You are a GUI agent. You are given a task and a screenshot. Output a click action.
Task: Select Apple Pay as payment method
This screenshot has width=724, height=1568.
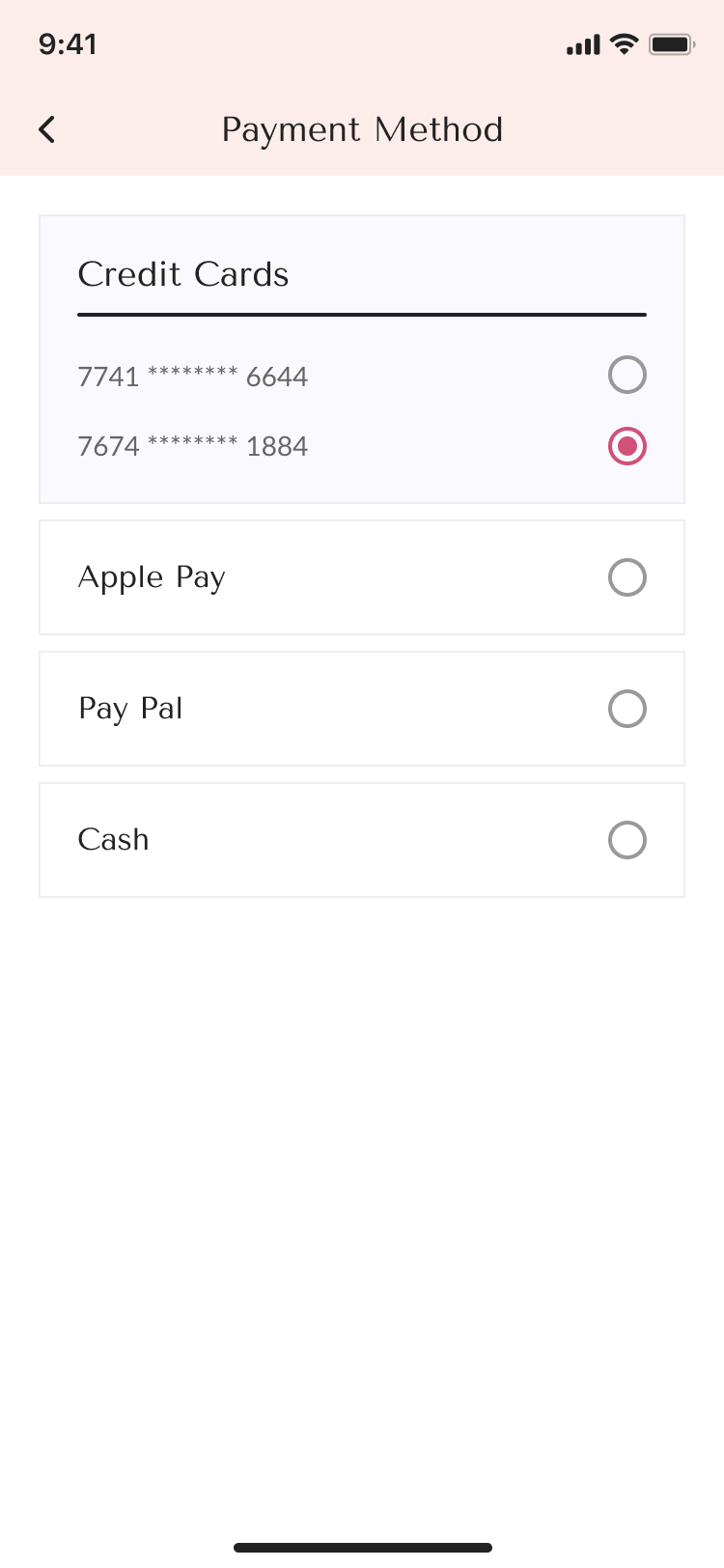(x=627, y=577)
